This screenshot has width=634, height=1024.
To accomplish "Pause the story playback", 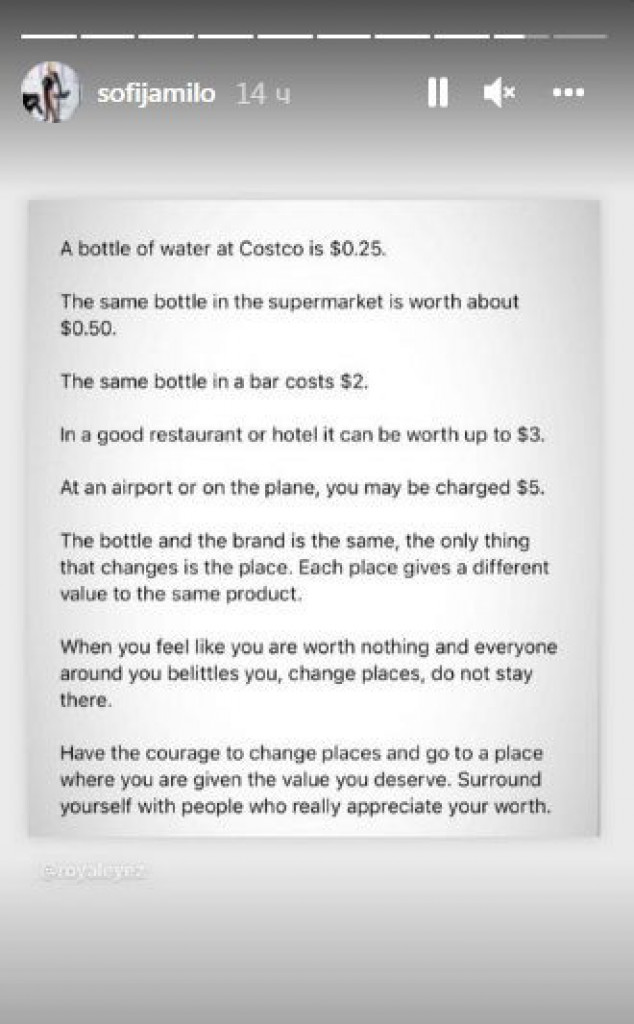I will click(x=437, y=94).
